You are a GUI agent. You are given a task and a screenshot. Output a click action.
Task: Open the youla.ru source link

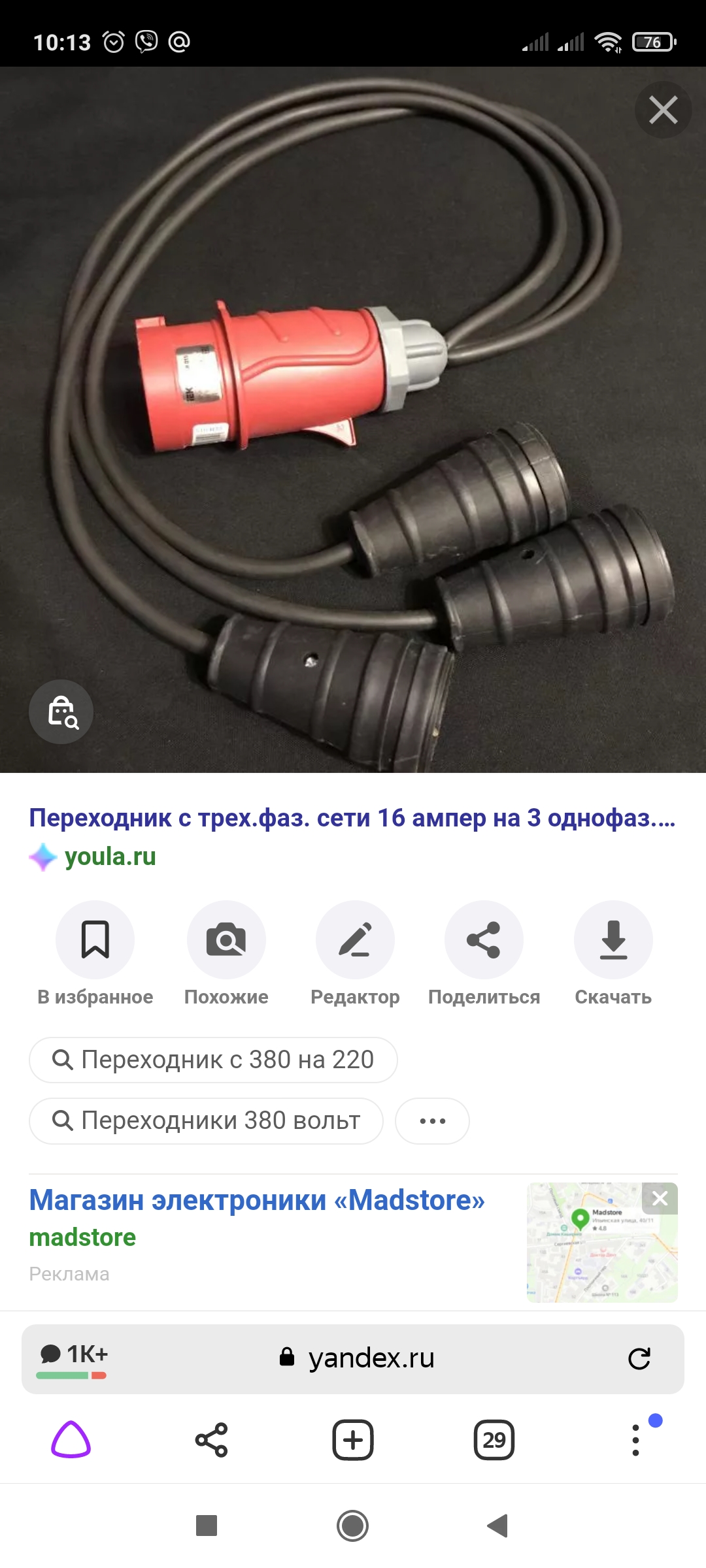pyautogui.click(x=110, y=857)
